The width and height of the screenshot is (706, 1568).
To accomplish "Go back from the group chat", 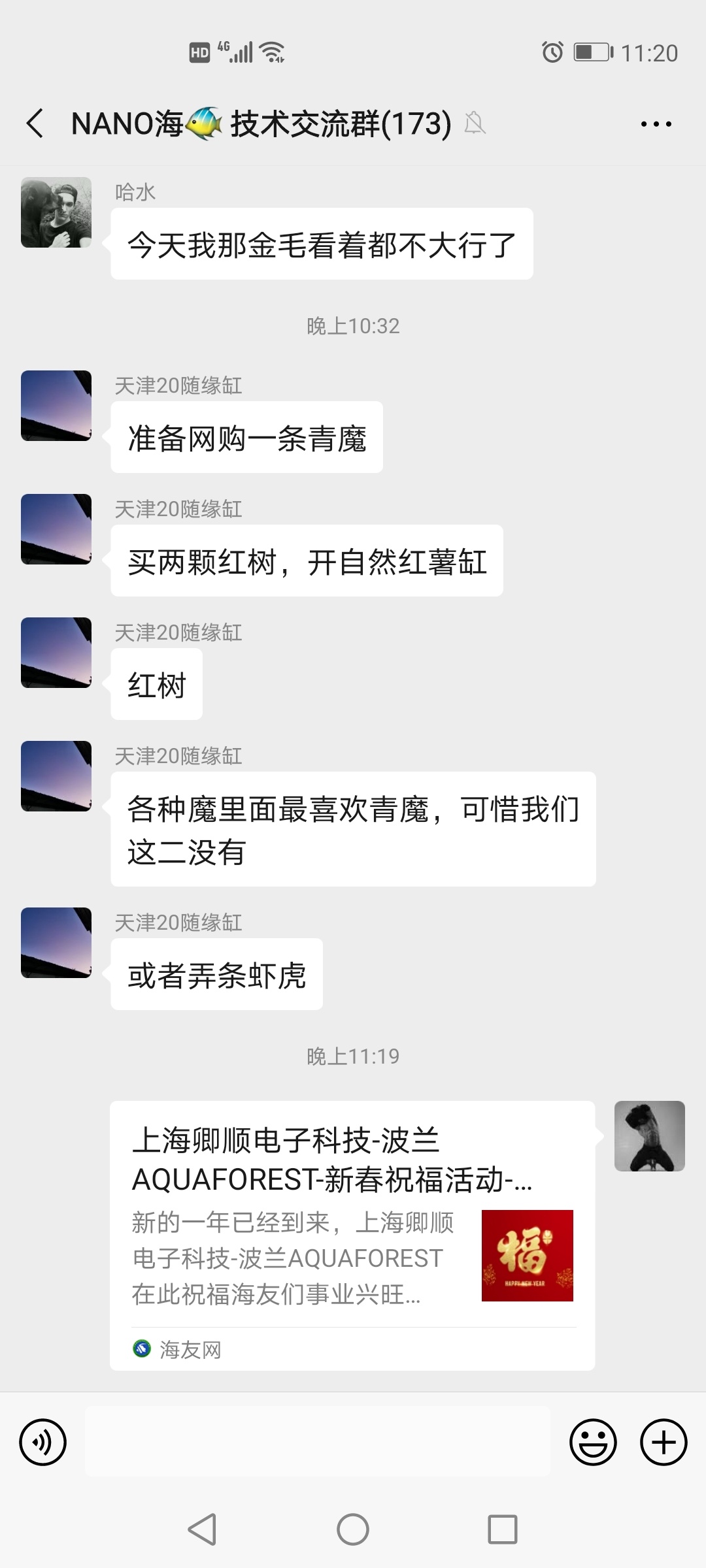I will [x=35, y=123].
